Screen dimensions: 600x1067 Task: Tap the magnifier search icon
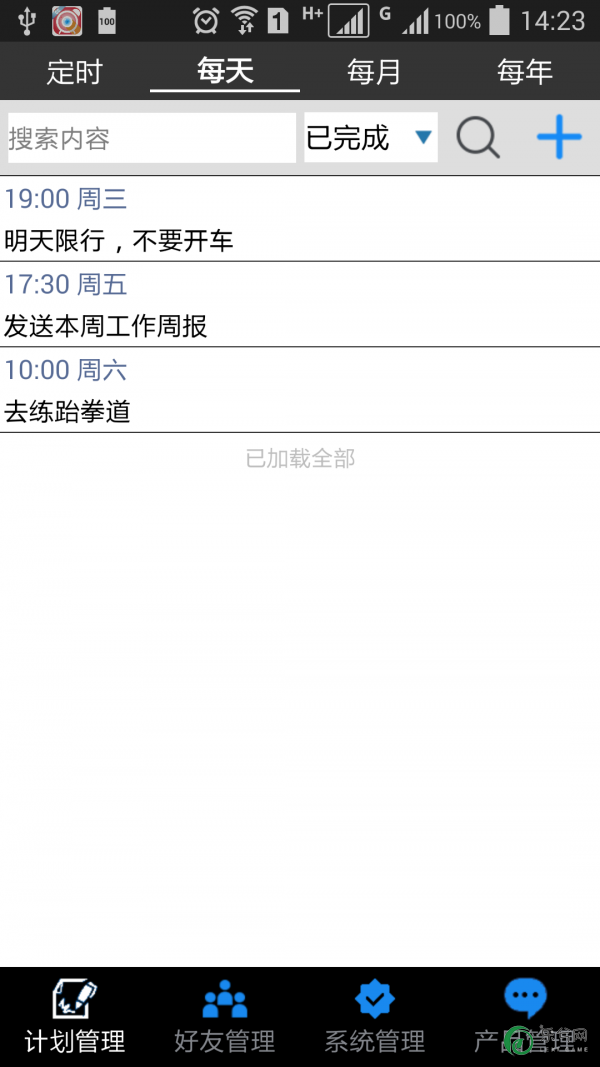click(x=478, y=138)
